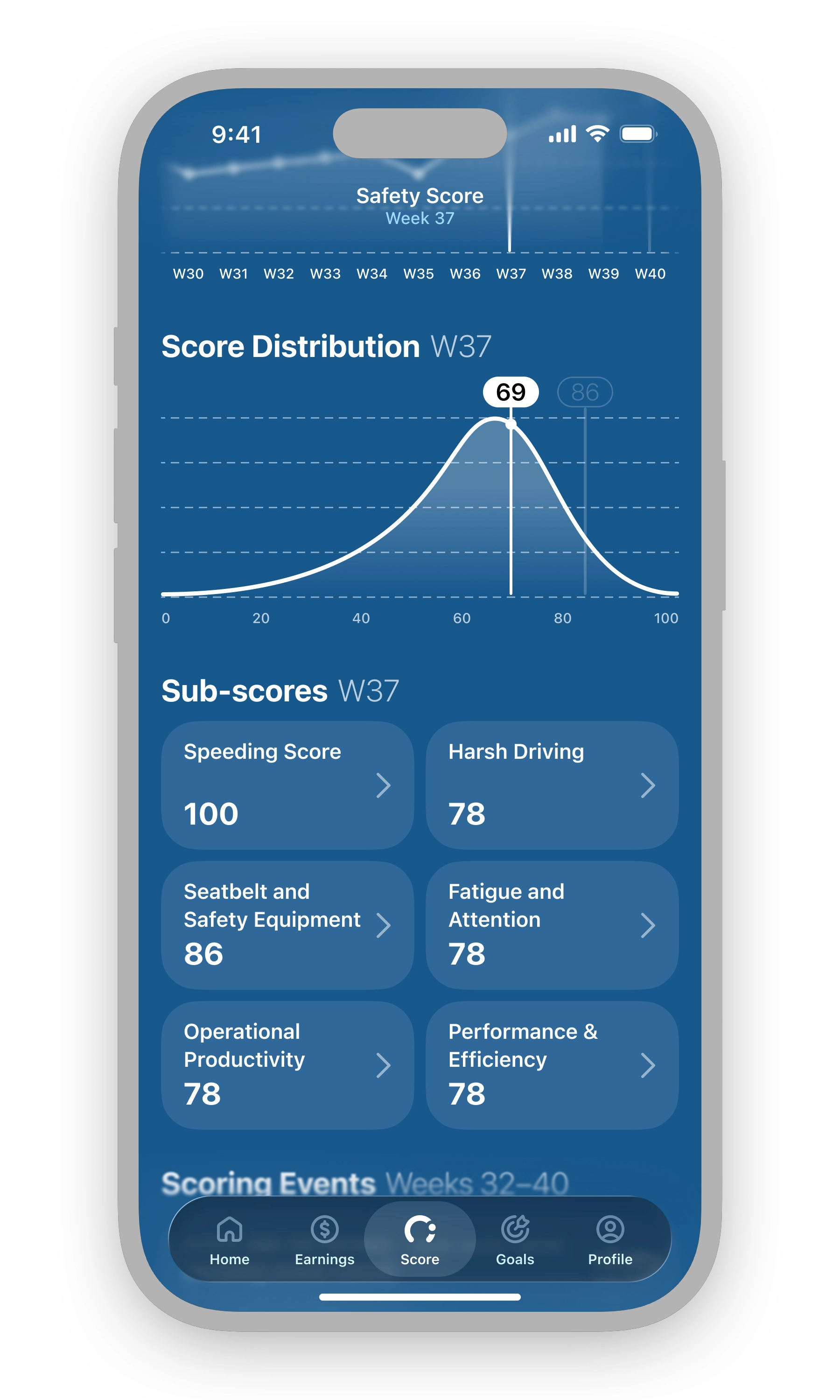This screenshot has width=840, height=1400.
Task: Switch to the Home tab
Action: pyautogui.click(x=229, y=1240)
